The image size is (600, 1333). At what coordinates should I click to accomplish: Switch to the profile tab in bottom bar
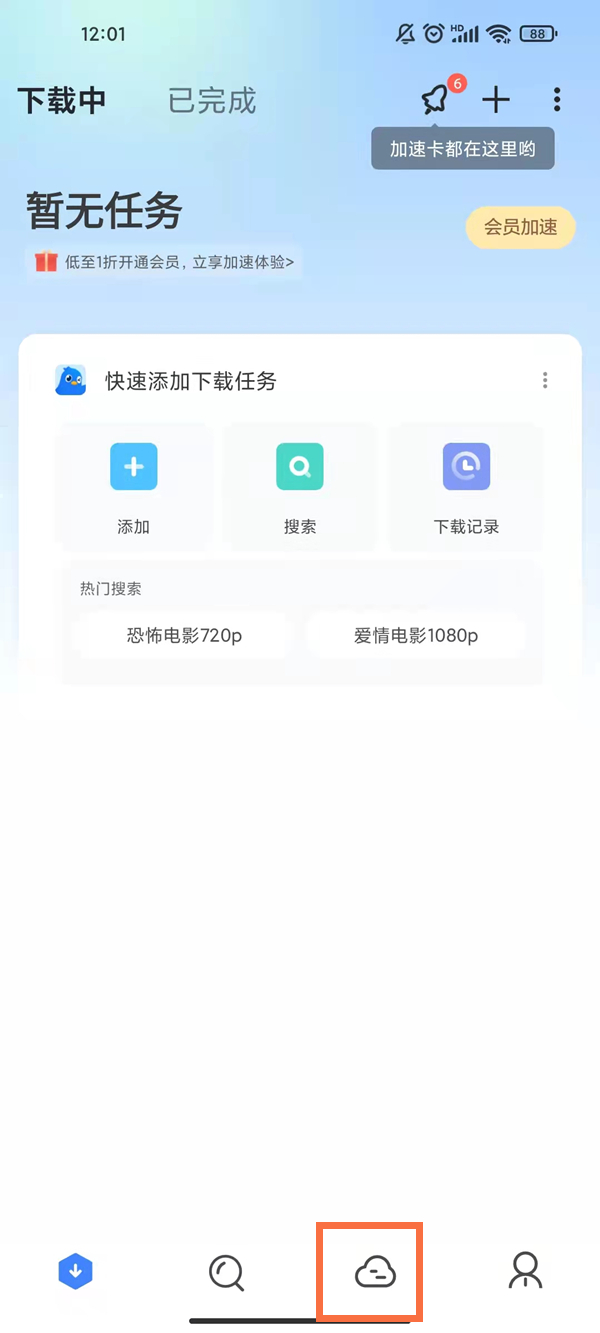click(x=525, y=1272)
